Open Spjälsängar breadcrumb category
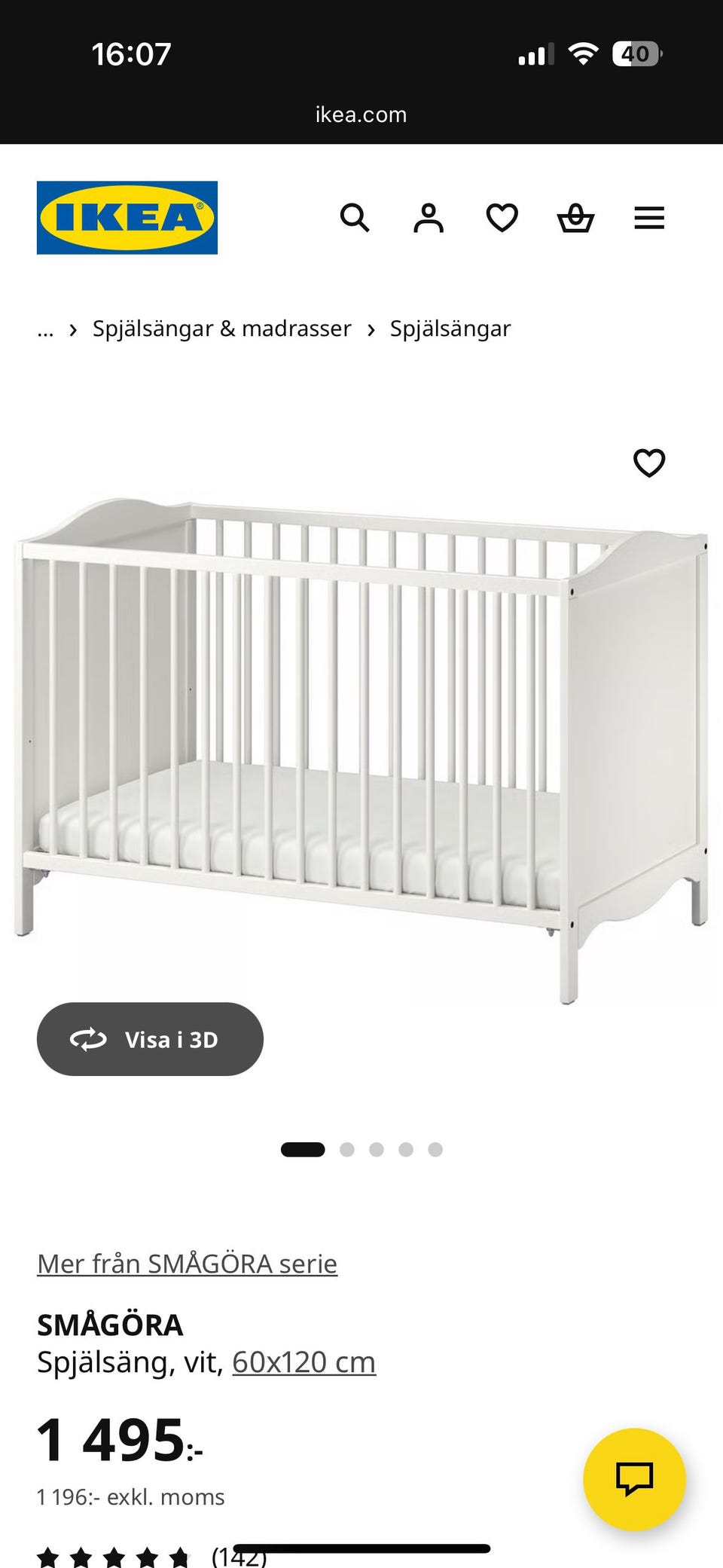 click(450, 329)
